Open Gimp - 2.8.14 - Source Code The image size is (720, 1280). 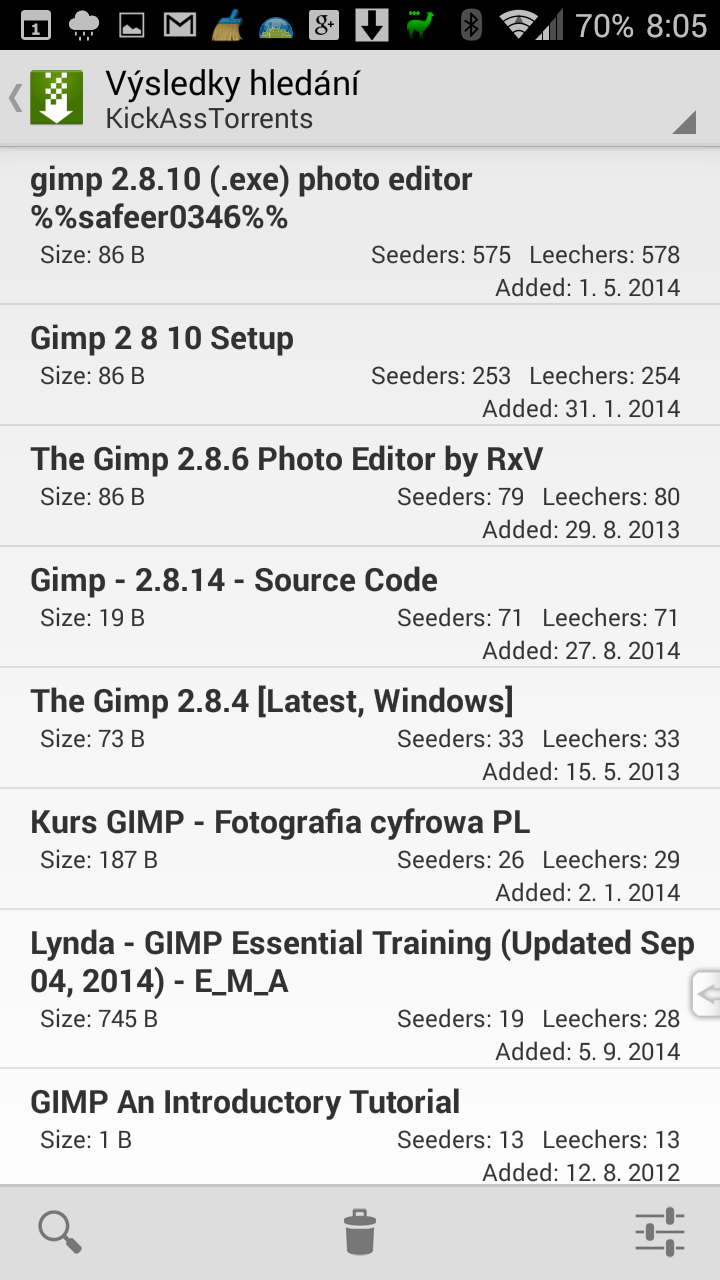[360, 608]
